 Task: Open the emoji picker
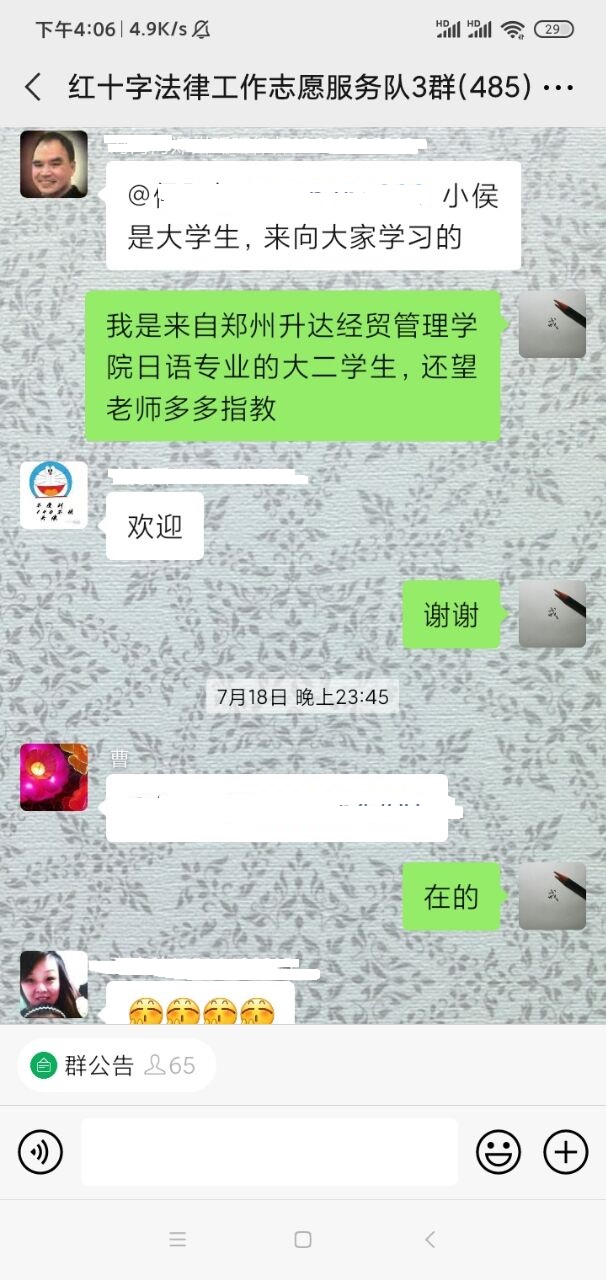[x=498, y=1153]
